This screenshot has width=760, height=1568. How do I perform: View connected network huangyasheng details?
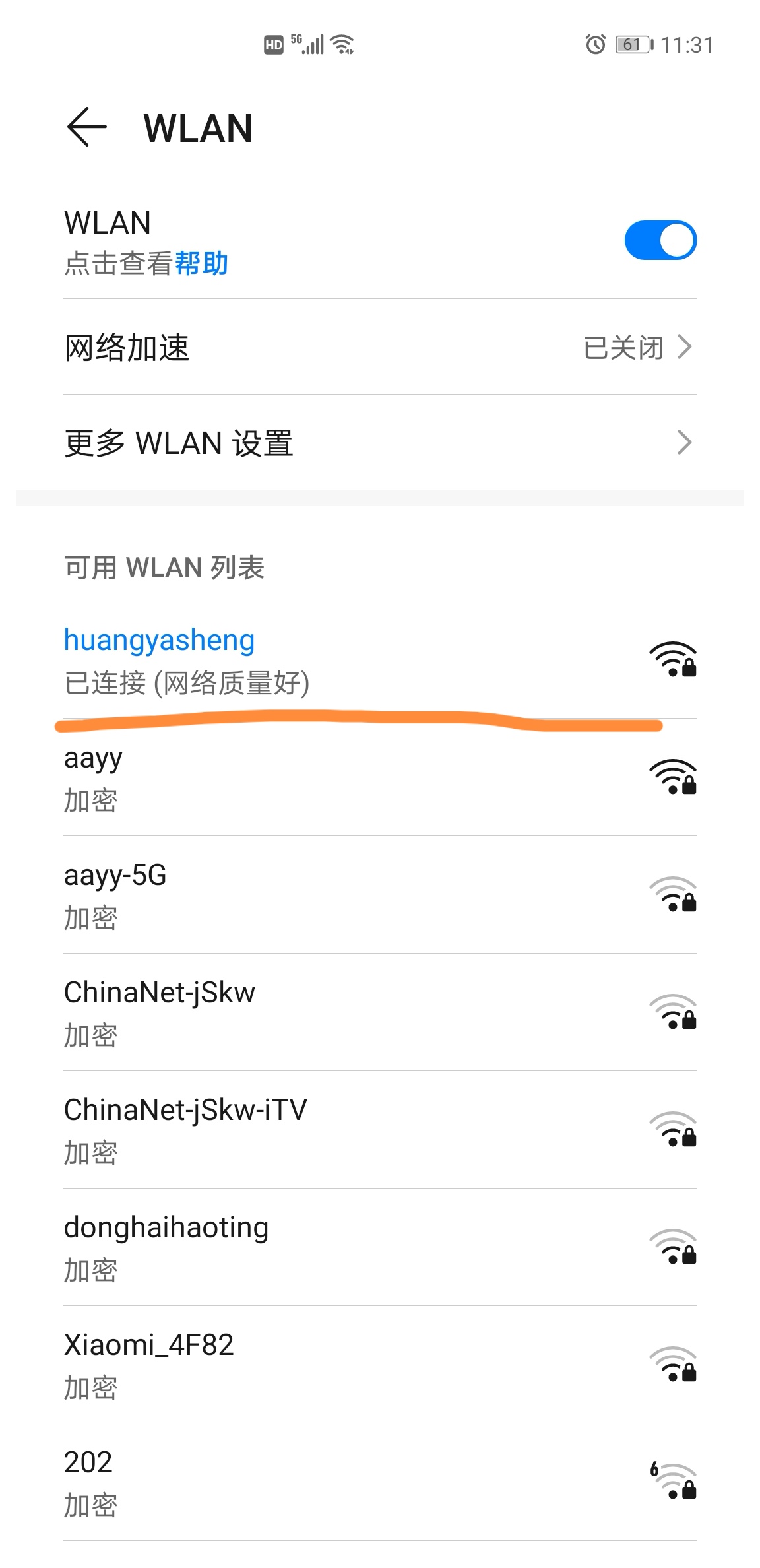[379, 661]
